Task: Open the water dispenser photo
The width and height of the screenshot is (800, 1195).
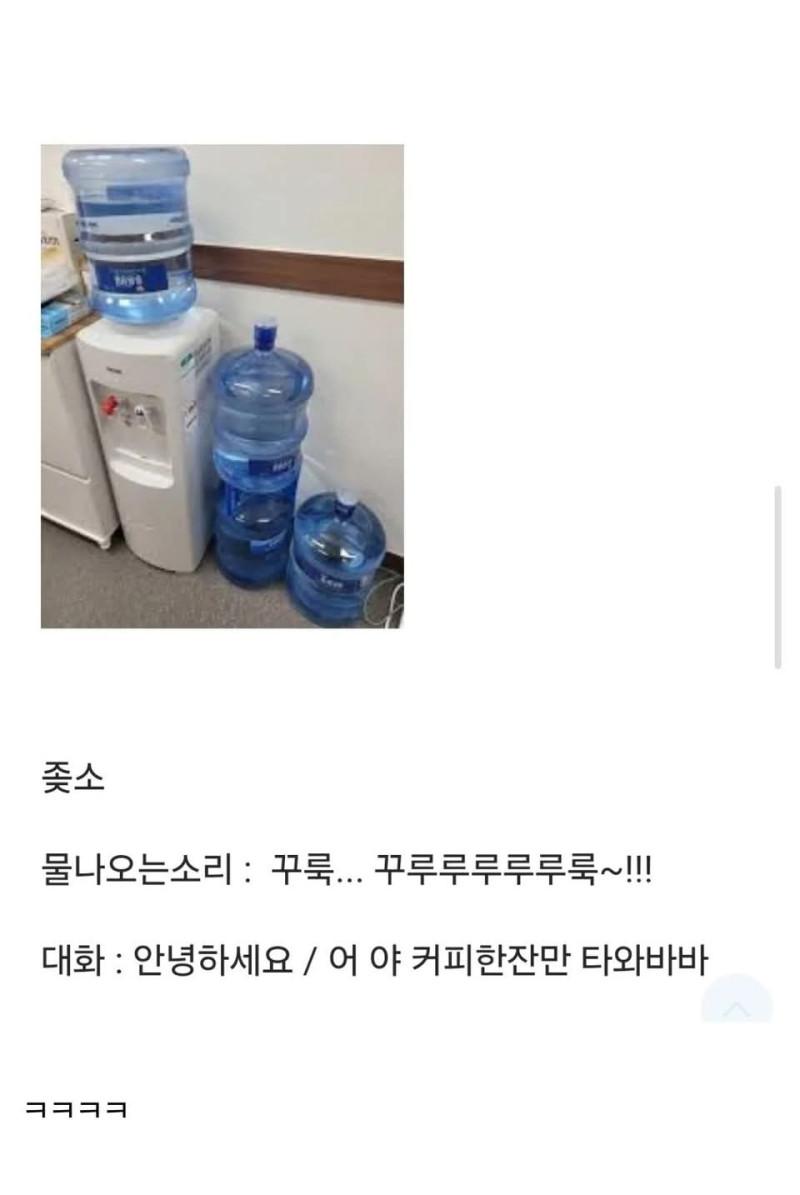Action: pyautogui.click(x=222, y=386)
